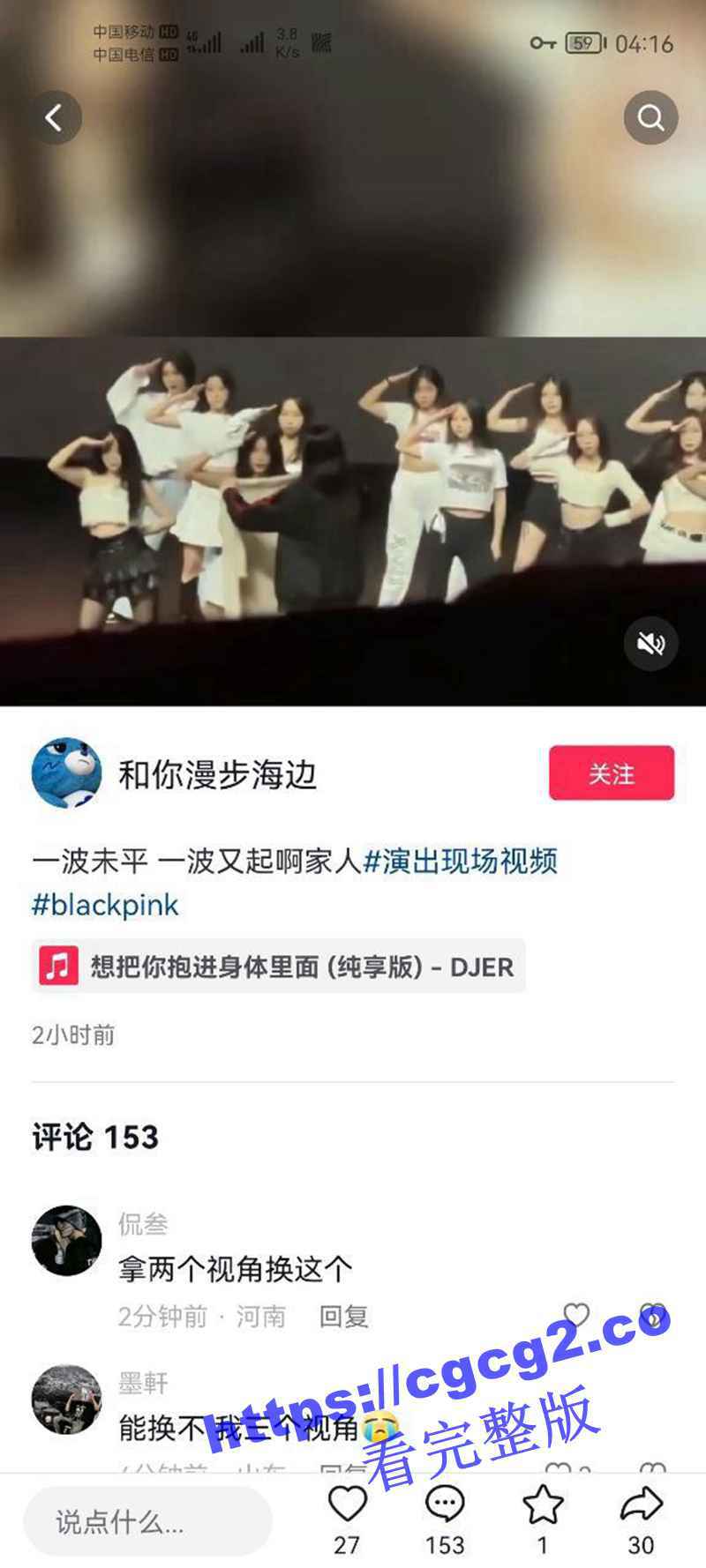Add the video to favorites with the star
706x1568 pixels.
click(x=542, y=1505)
